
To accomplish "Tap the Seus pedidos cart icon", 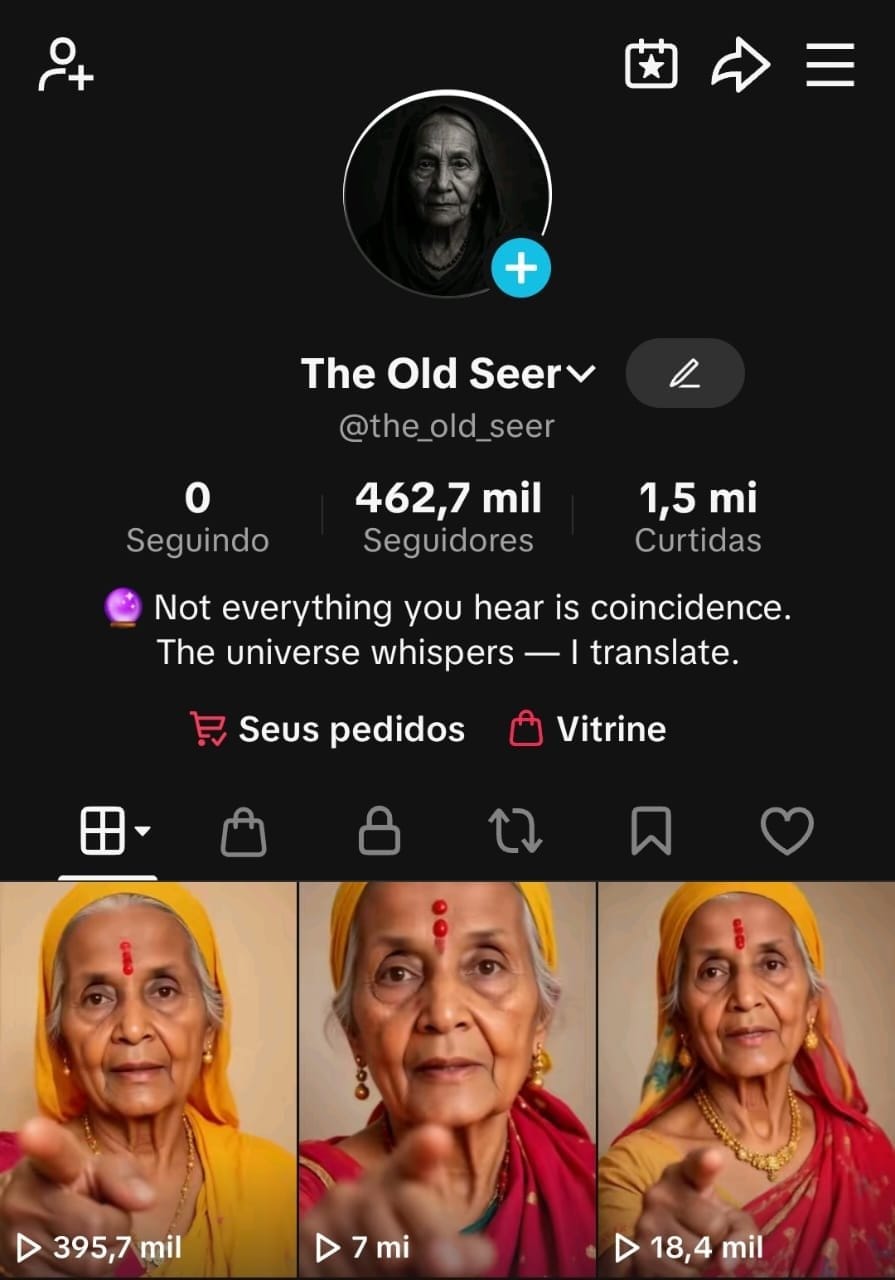I will point(208,729).
